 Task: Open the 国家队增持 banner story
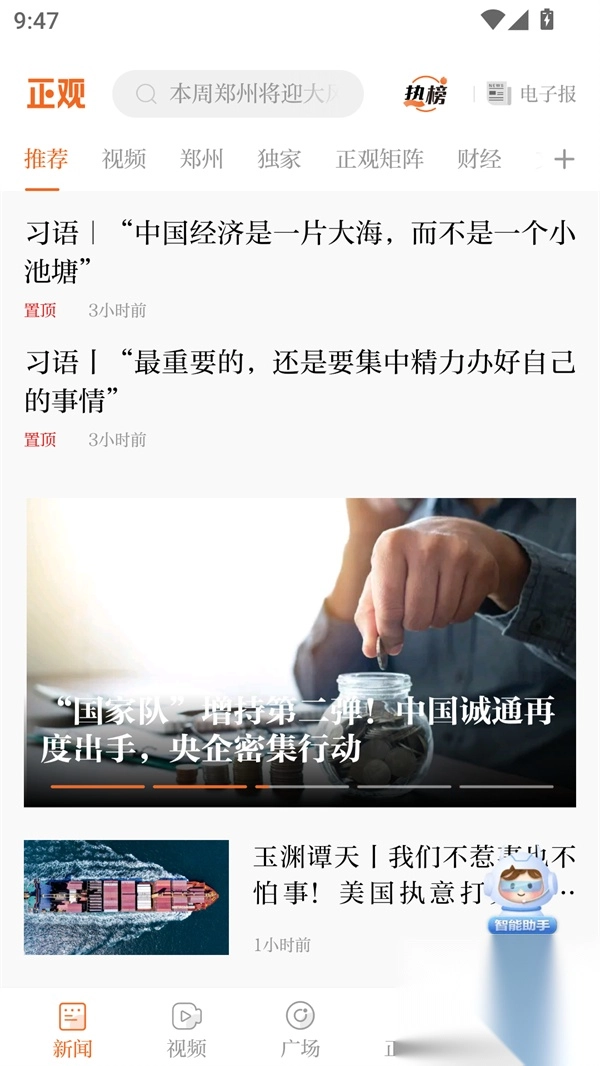(300, 652)
